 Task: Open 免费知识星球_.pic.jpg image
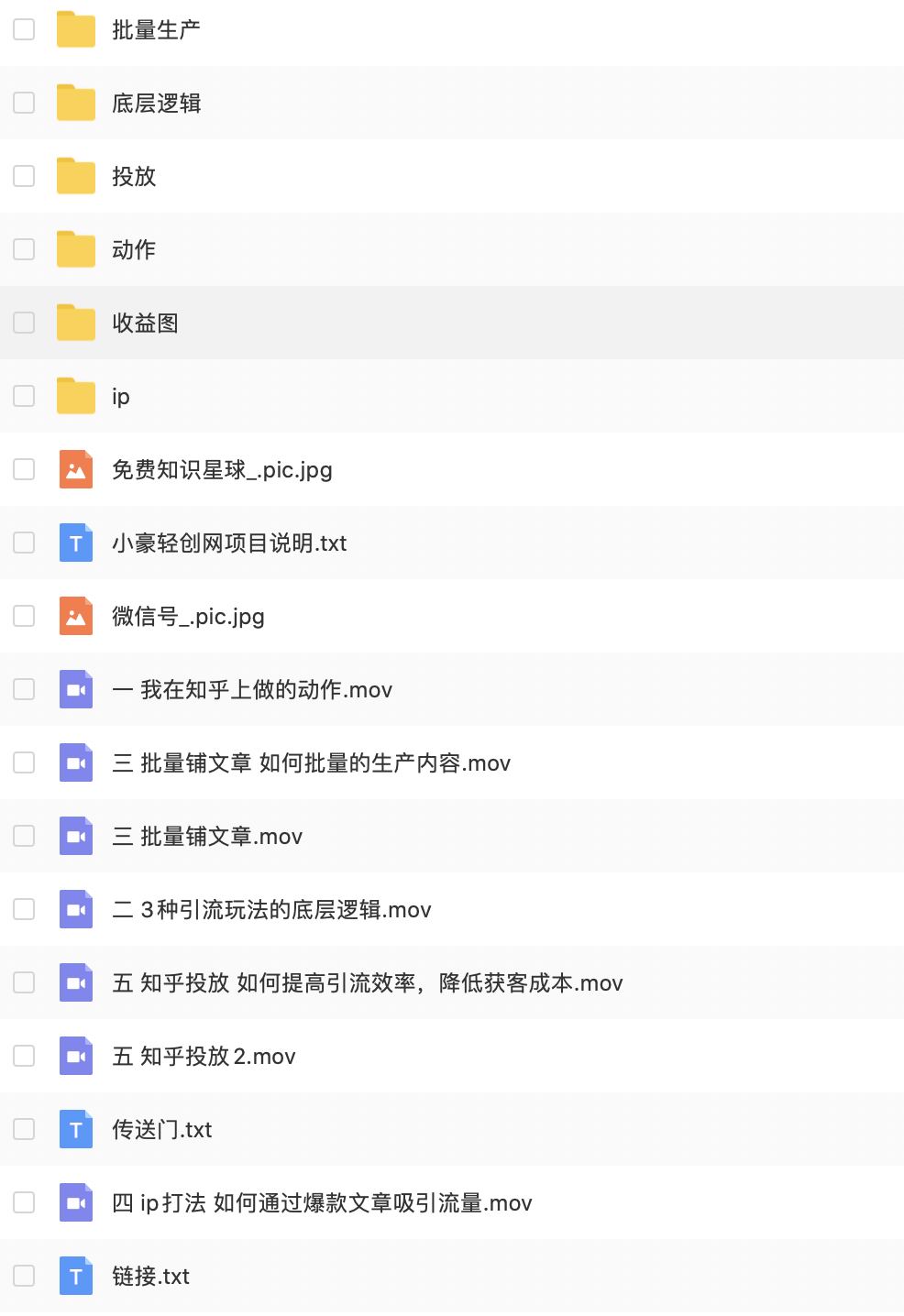tap(222, 470)
